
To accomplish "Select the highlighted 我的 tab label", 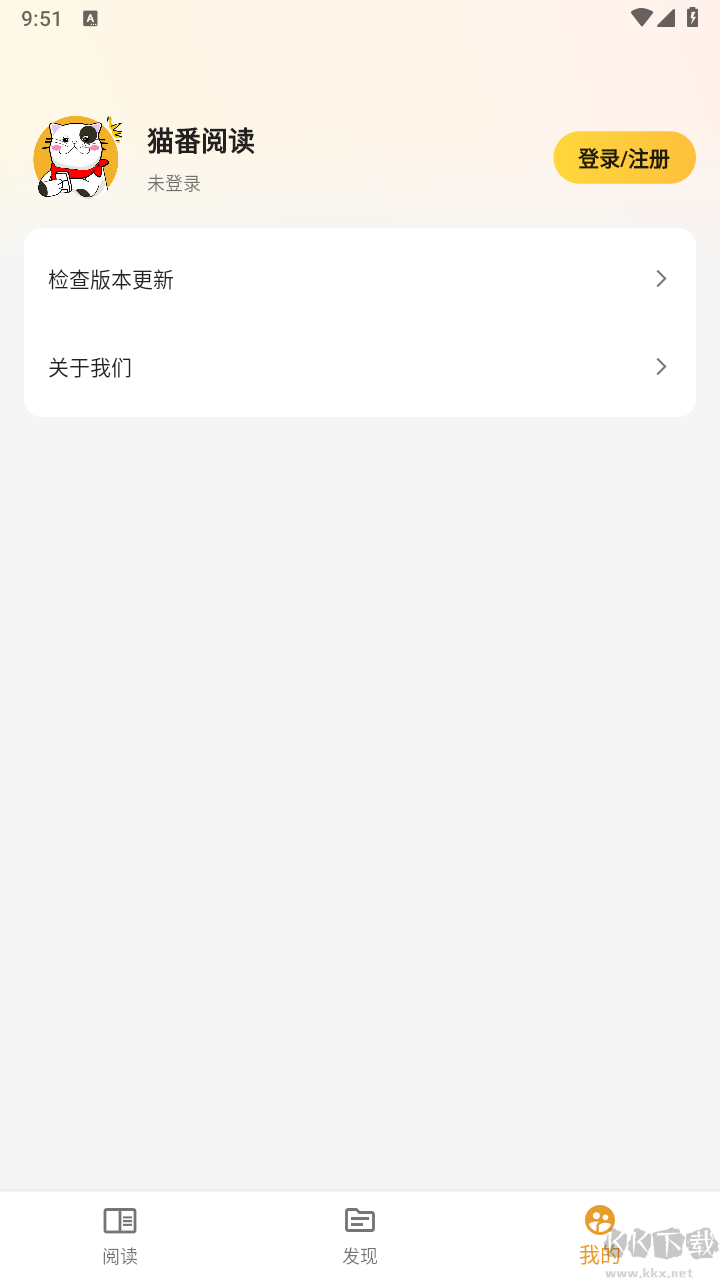I will click(x=599, y=1256).
